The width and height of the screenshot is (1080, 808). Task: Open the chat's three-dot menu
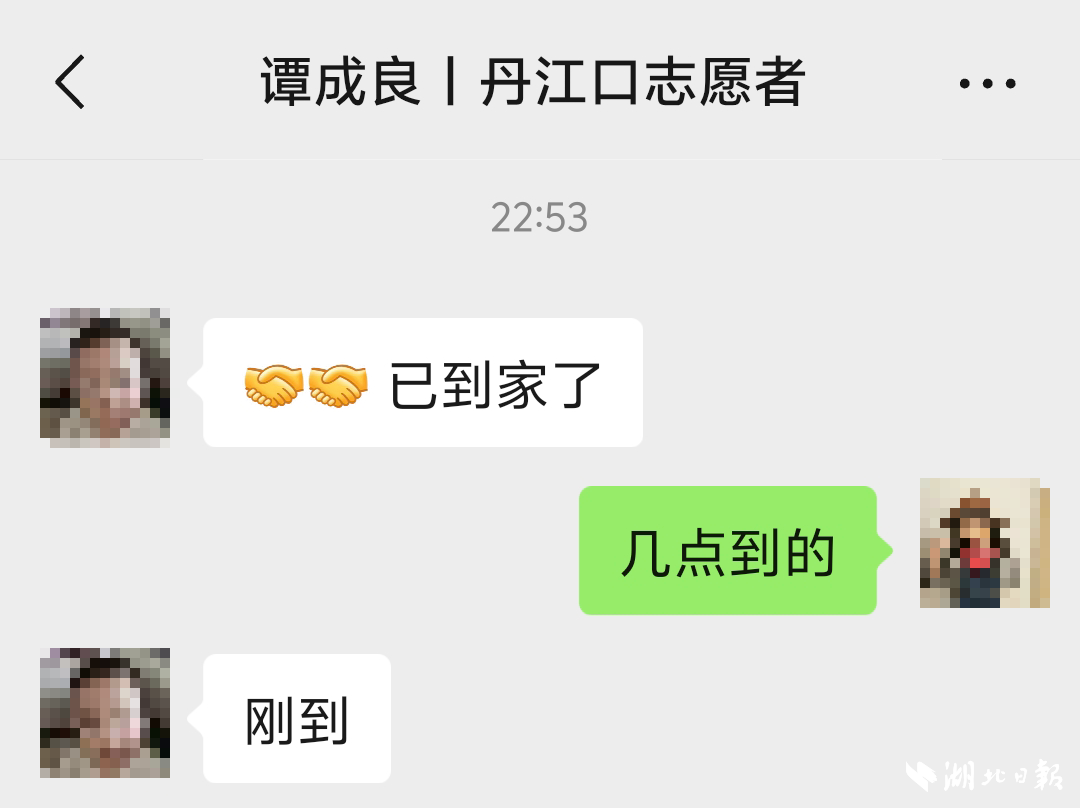987,83
